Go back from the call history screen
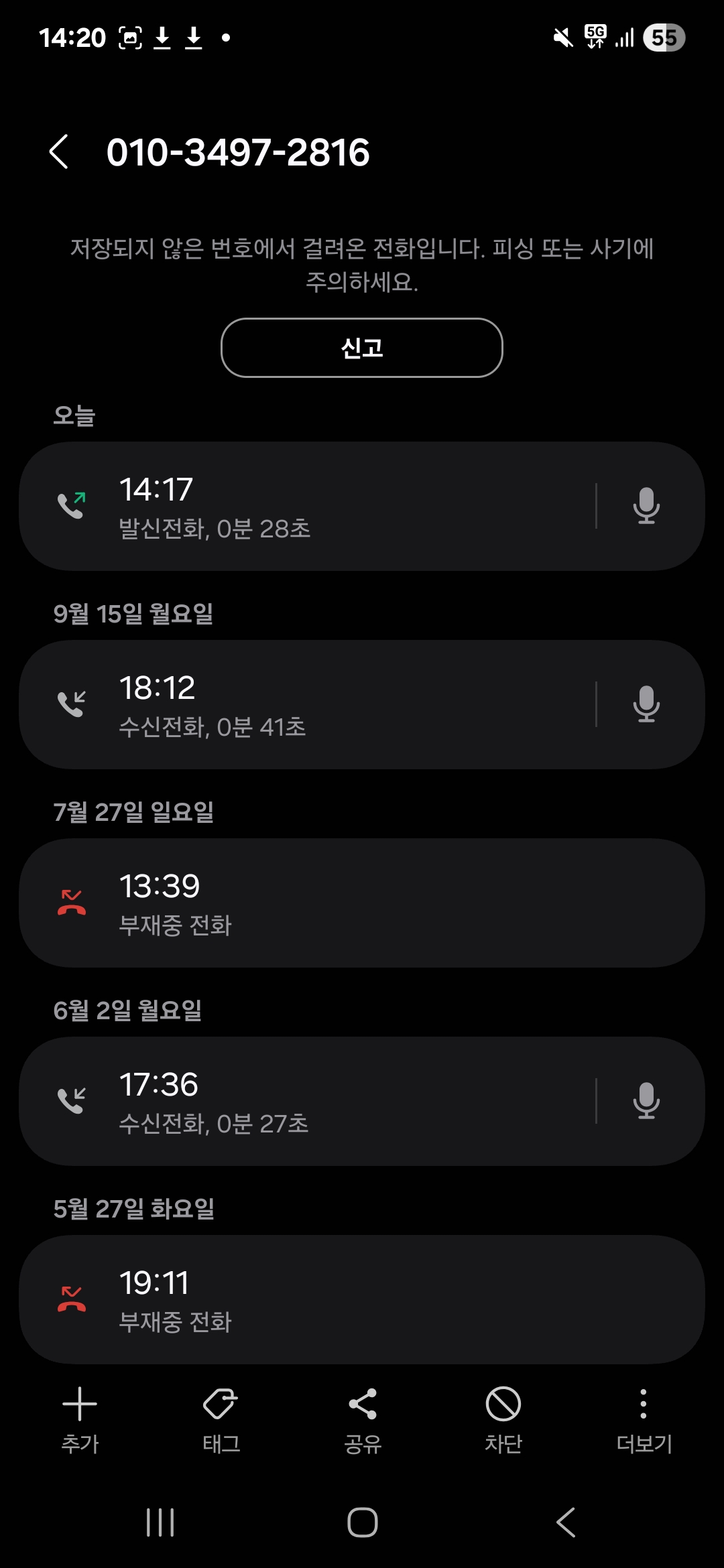 [x=59, y=151]
